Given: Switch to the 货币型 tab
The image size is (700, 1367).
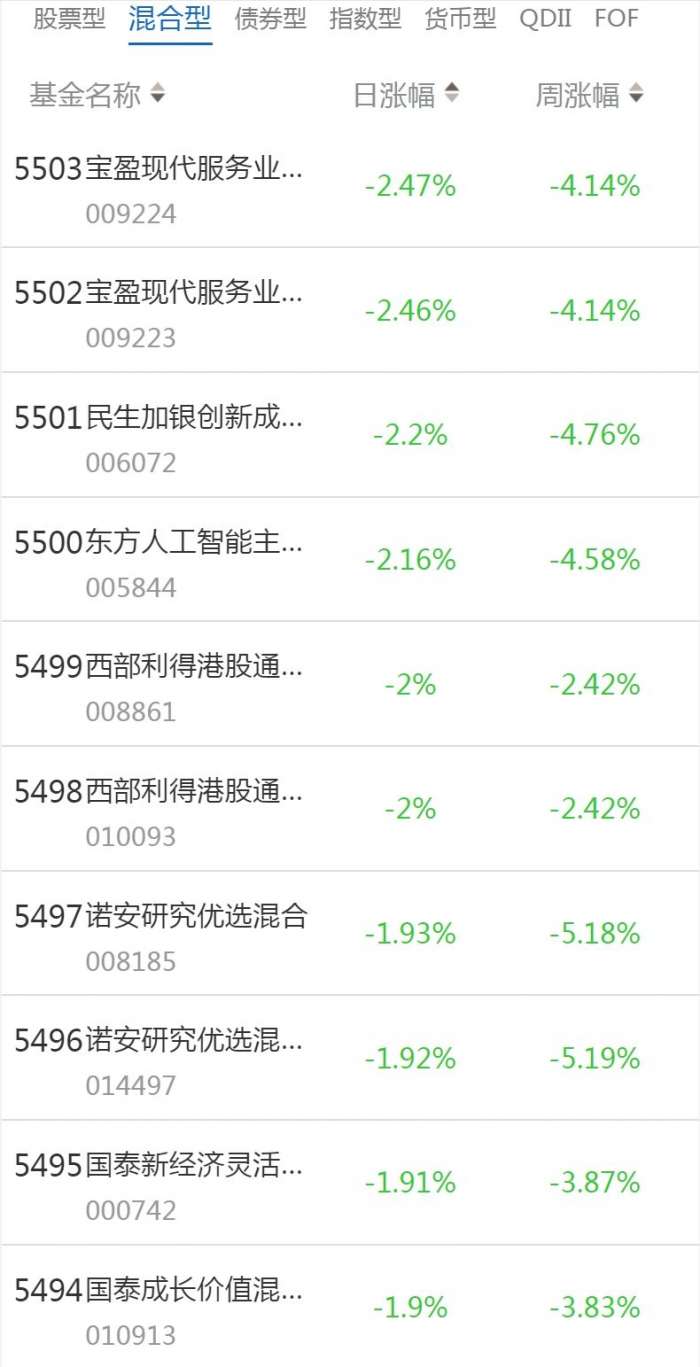Looking at the screenshot, I should pos(460,19).
